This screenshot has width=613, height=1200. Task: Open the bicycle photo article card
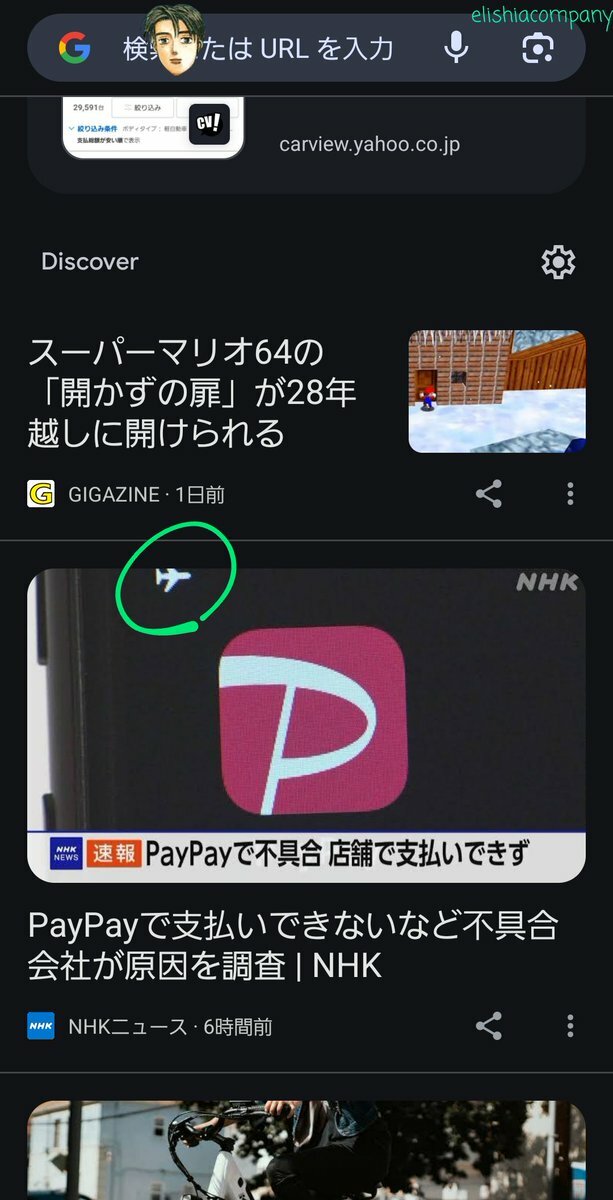tap(306, 1150)
